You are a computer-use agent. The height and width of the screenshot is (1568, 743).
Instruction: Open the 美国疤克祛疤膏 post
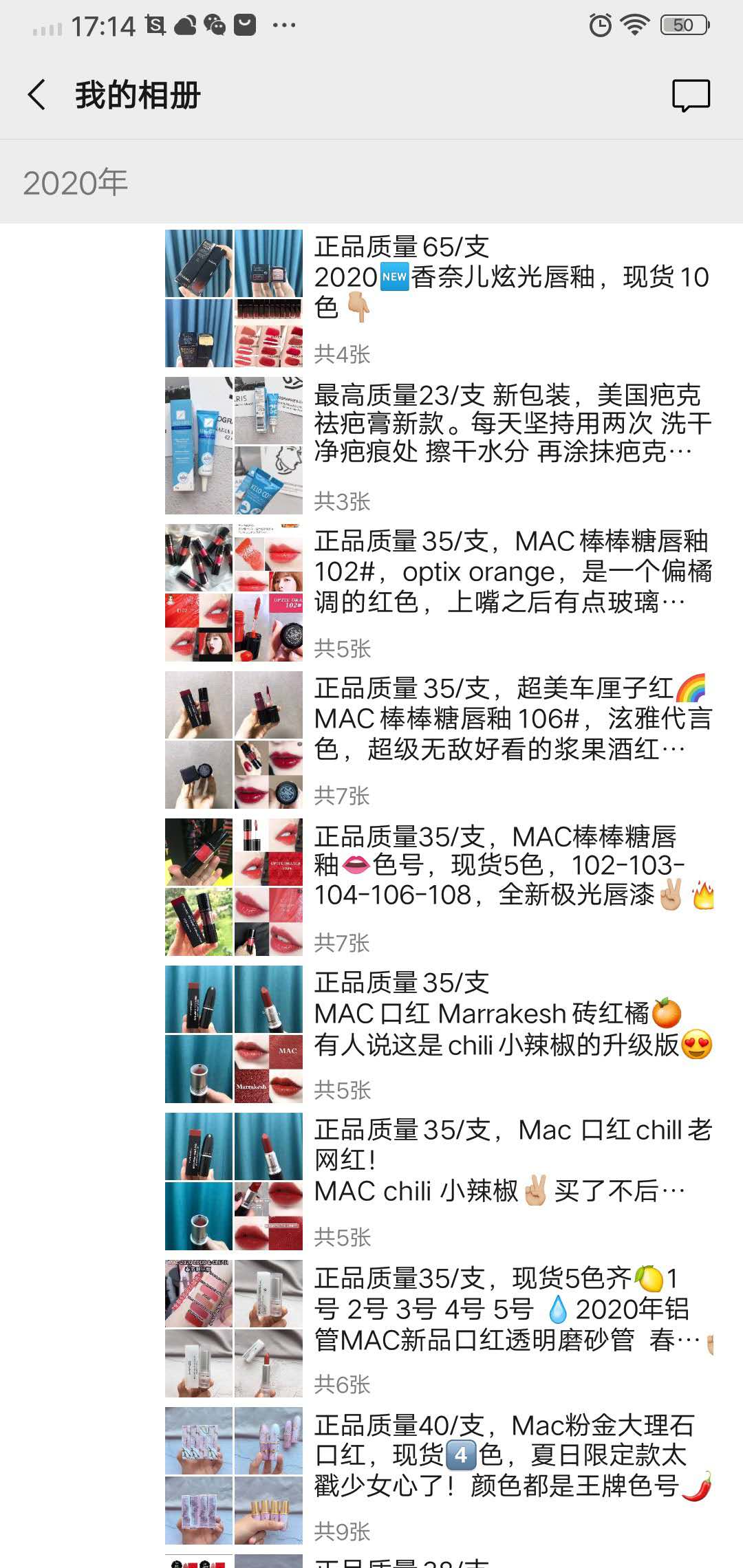(x=513, y=424)
